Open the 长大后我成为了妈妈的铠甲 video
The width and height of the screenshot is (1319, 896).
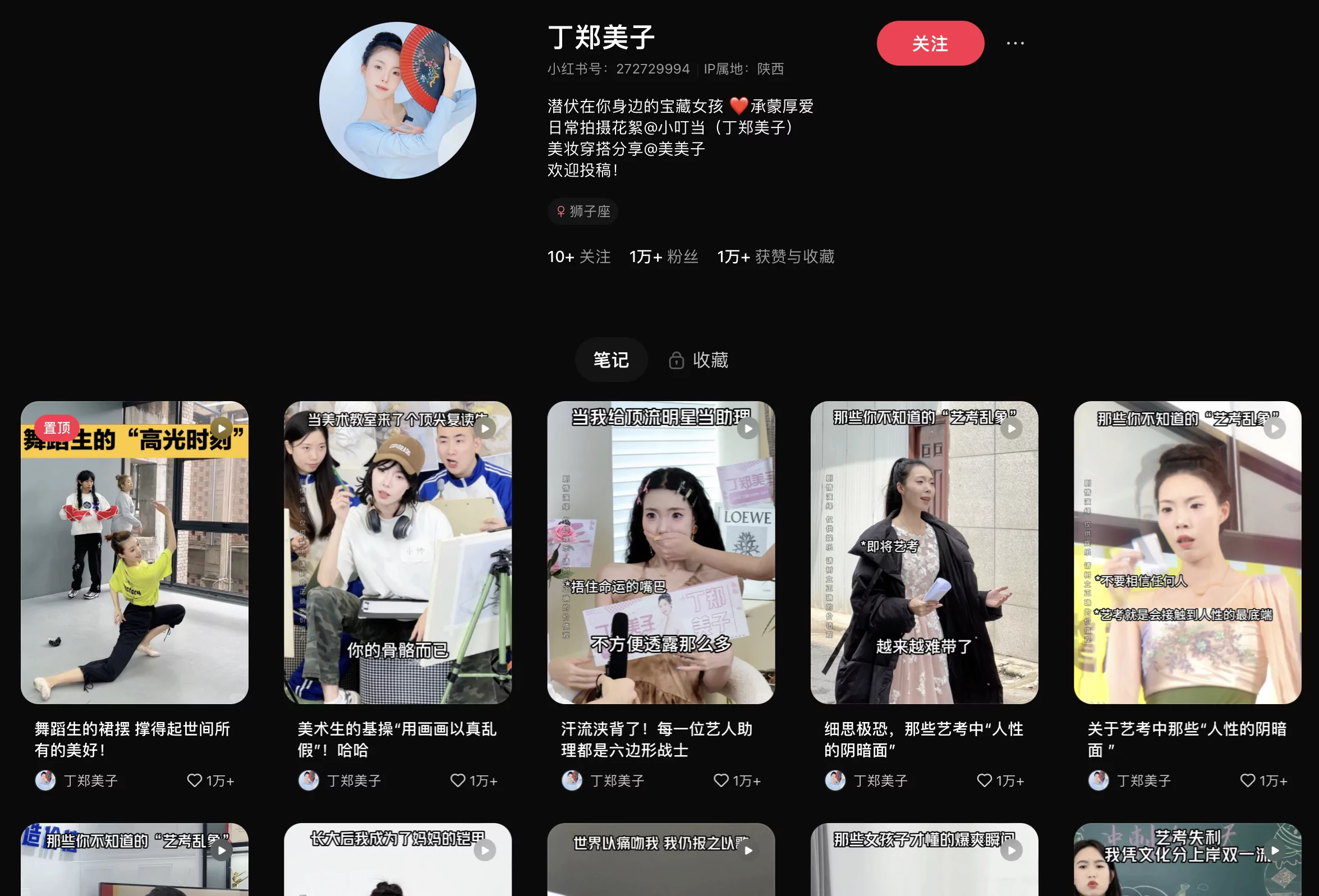[x=397, y=860]
